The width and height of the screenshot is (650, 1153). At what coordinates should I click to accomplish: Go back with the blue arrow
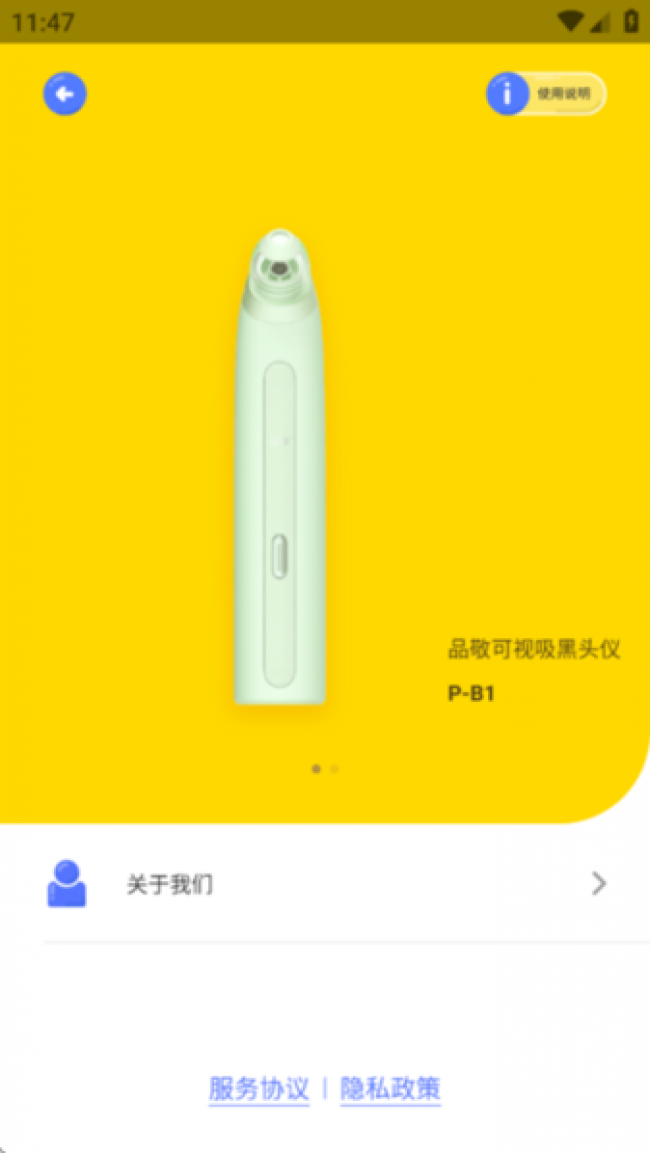pyautogui.click(x=65, y=94)
